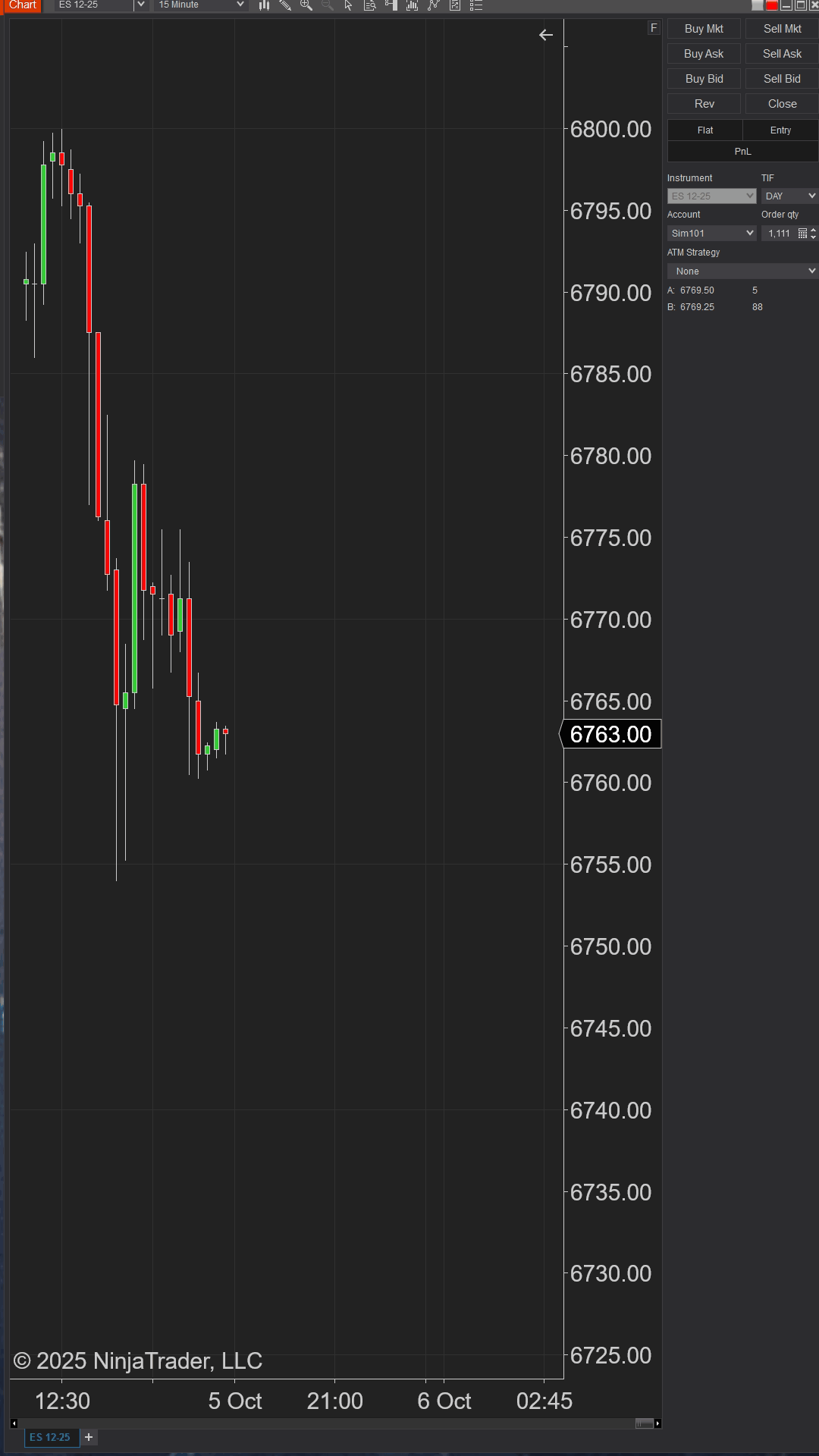Add a new chart tab
Screen dimensions: 819x1456
pos(89,1437)
